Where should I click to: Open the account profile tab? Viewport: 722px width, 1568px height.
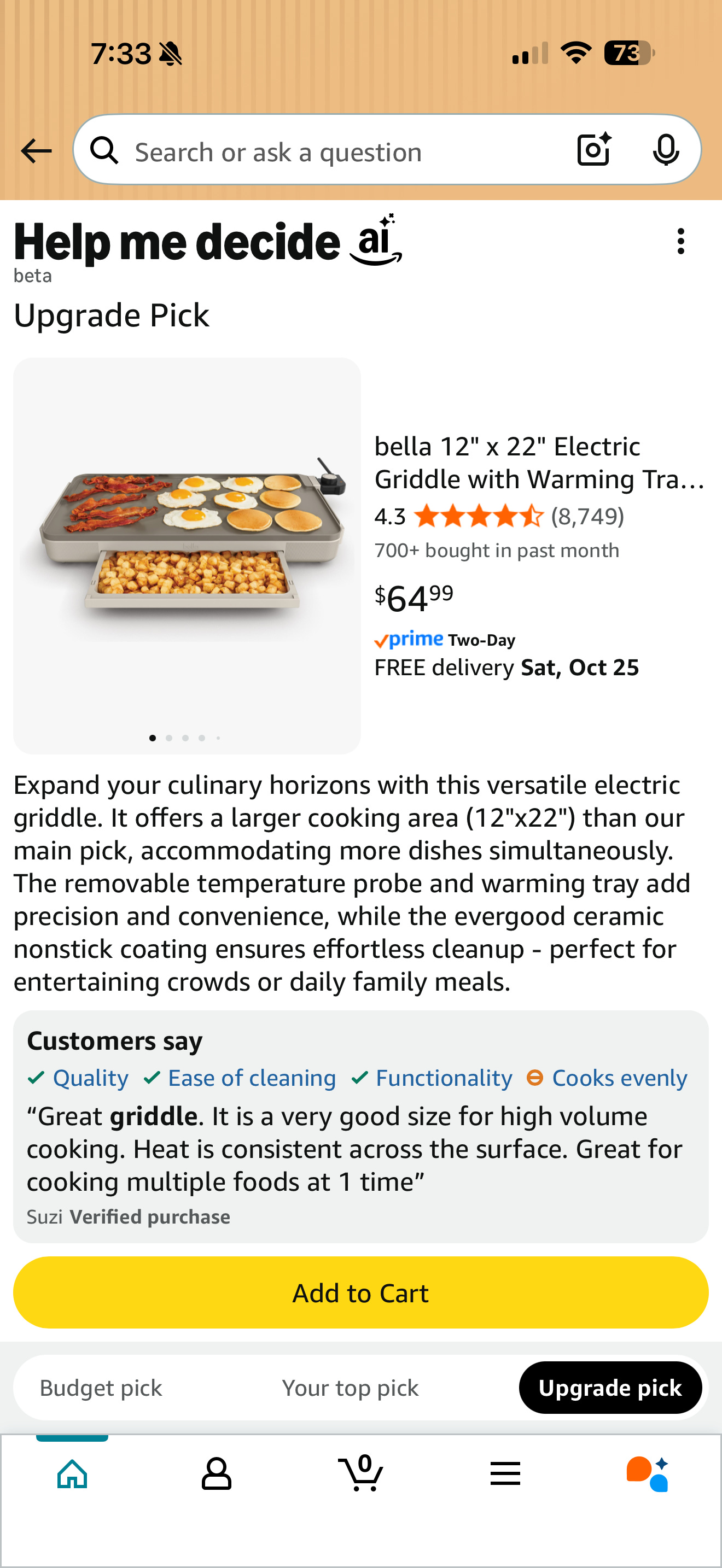[217, 1475]
